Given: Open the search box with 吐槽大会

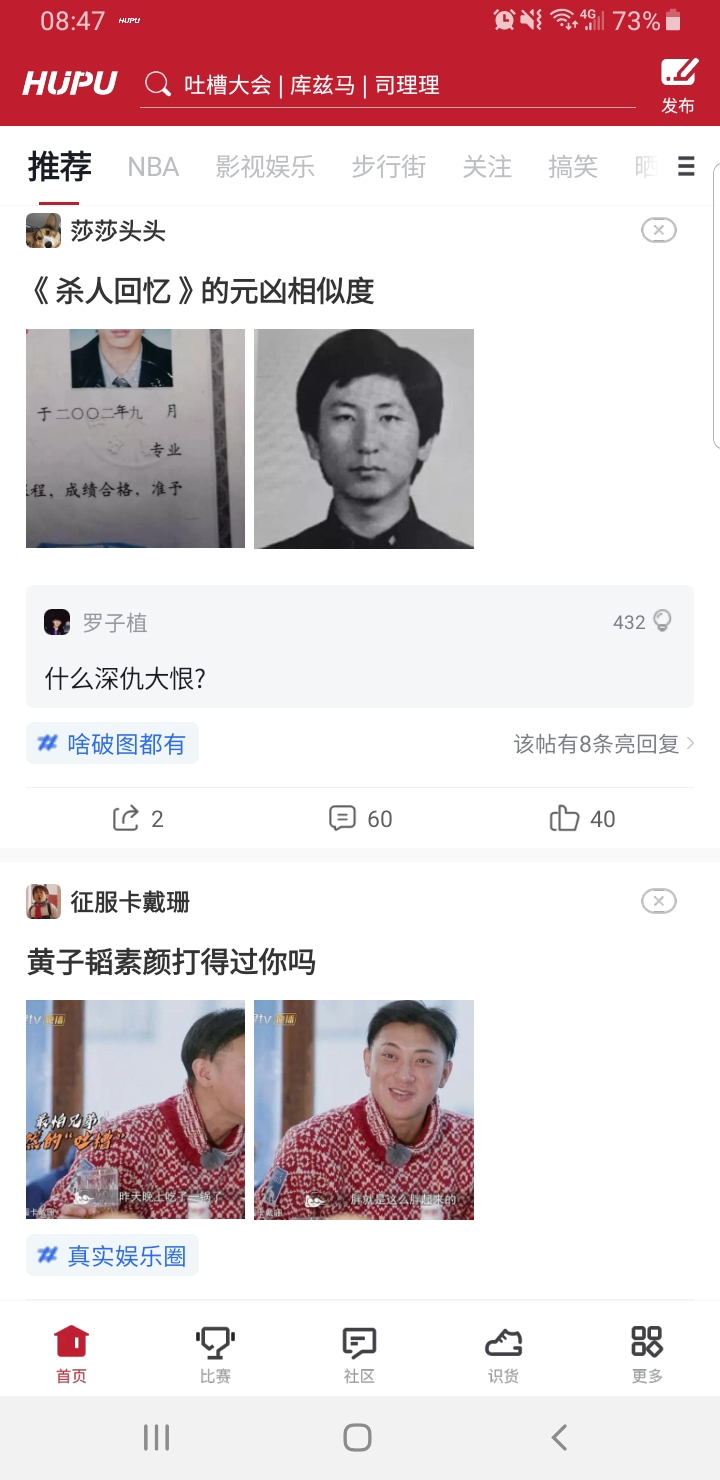Looking at the screenshot, I should (388, 85).
